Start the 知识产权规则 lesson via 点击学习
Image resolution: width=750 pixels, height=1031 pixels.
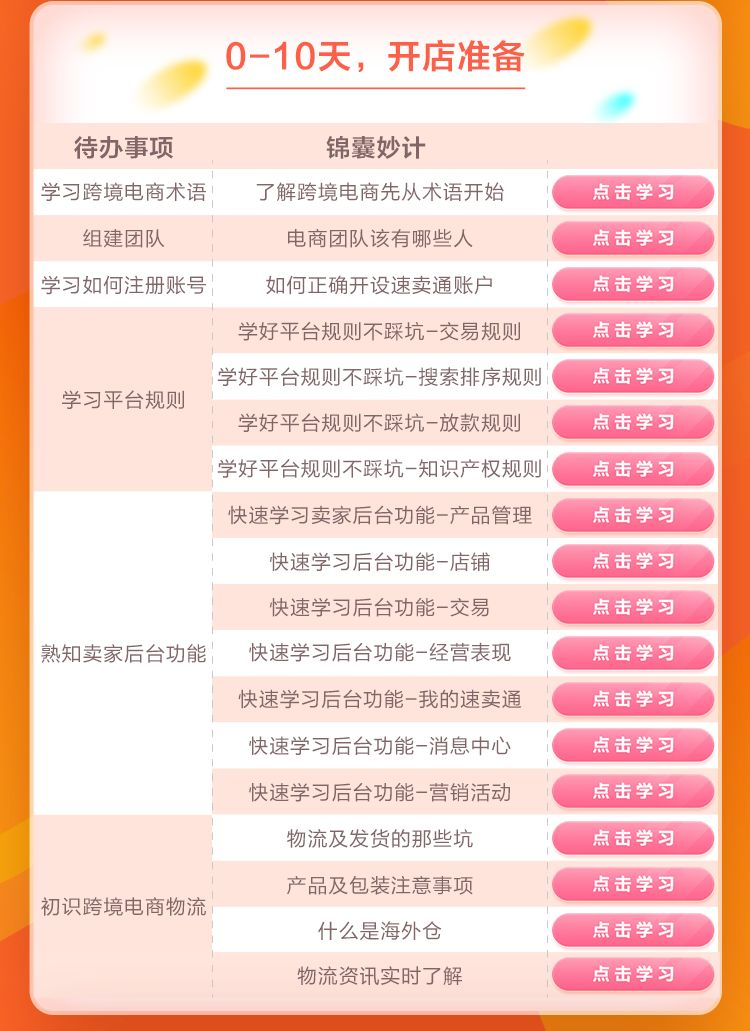click(x=633, y=468)
